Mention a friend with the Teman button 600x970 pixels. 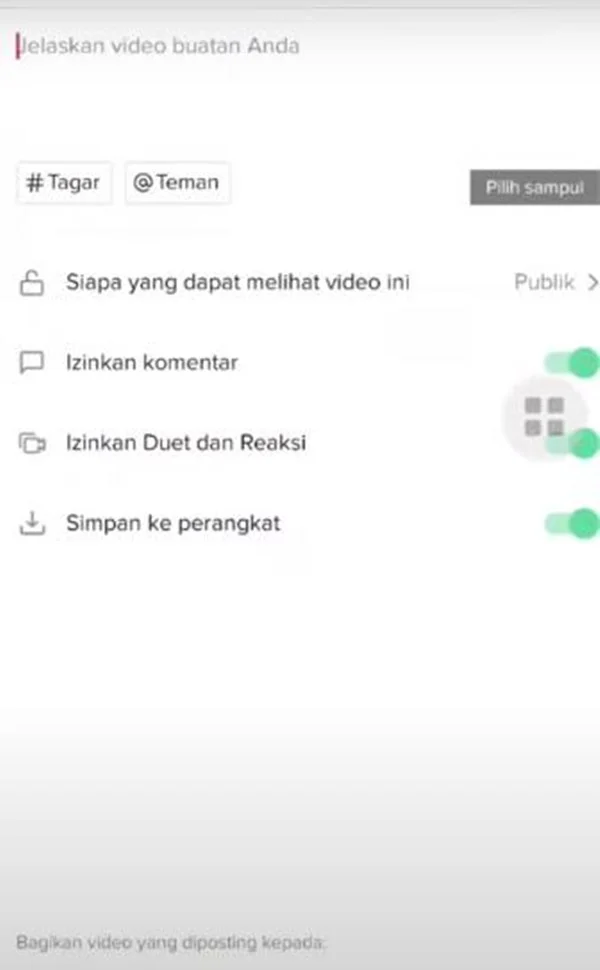tap(178, 182)
